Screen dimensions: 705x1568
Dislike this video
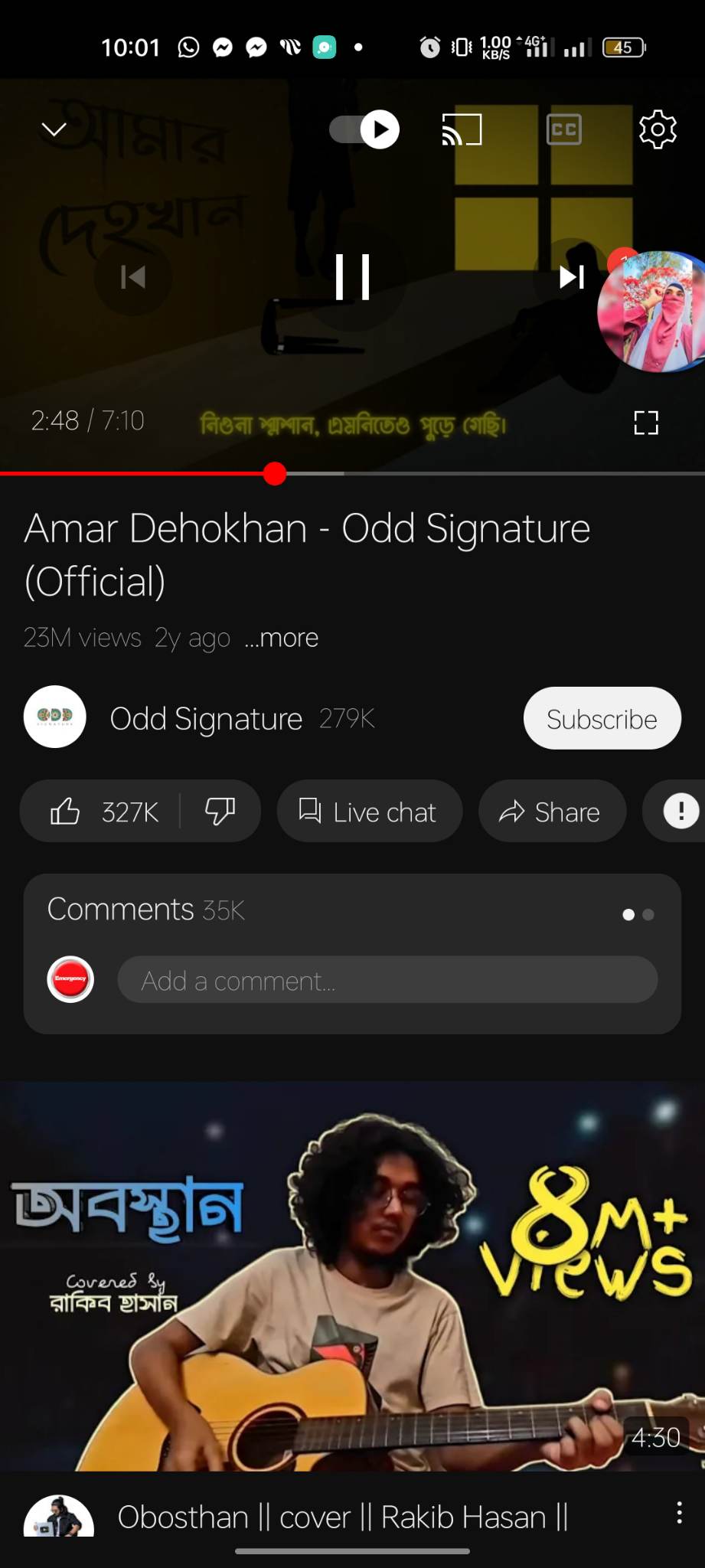[x=220, y=811]
